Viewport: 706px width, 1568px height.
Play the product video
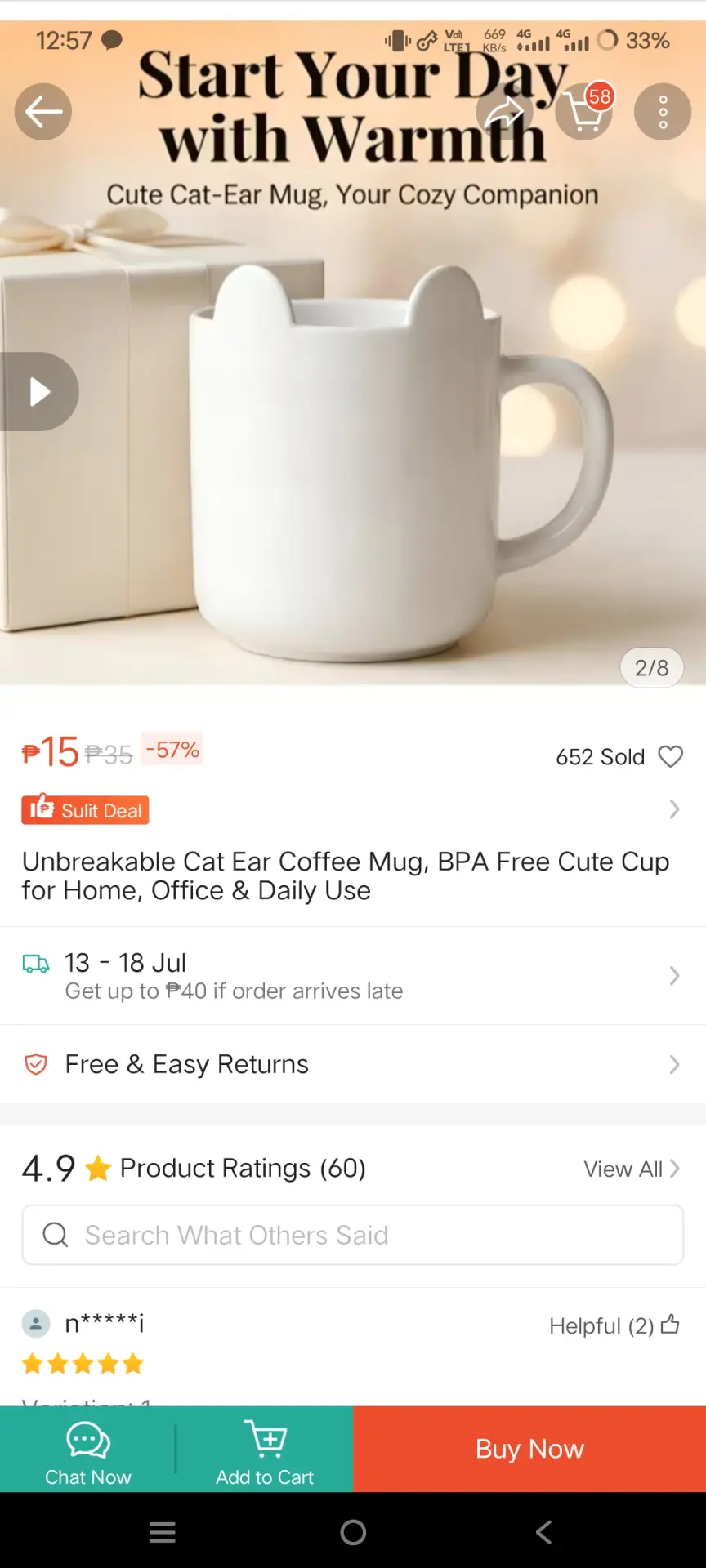tap(38, 391)
